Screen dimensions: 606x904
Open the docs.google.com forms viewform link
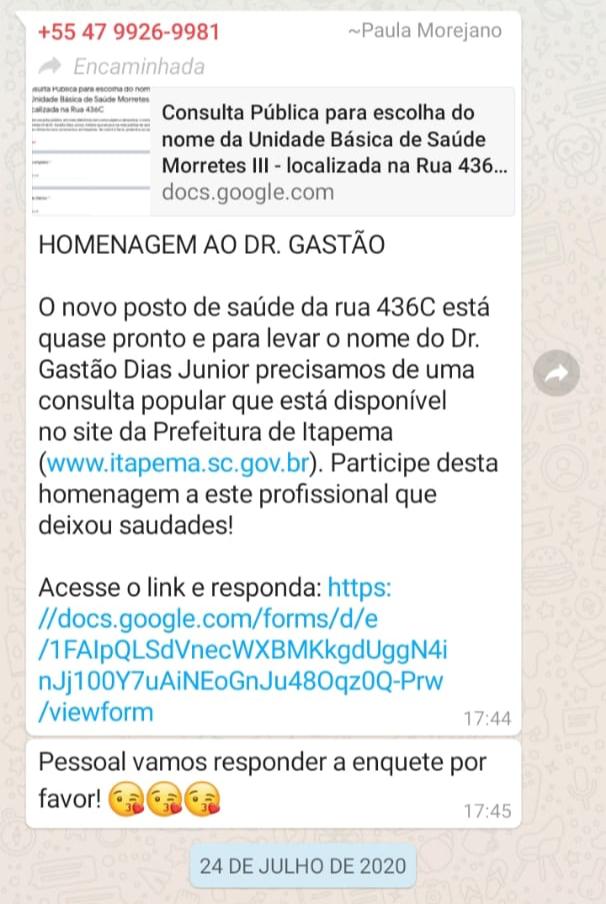(240, 651)
